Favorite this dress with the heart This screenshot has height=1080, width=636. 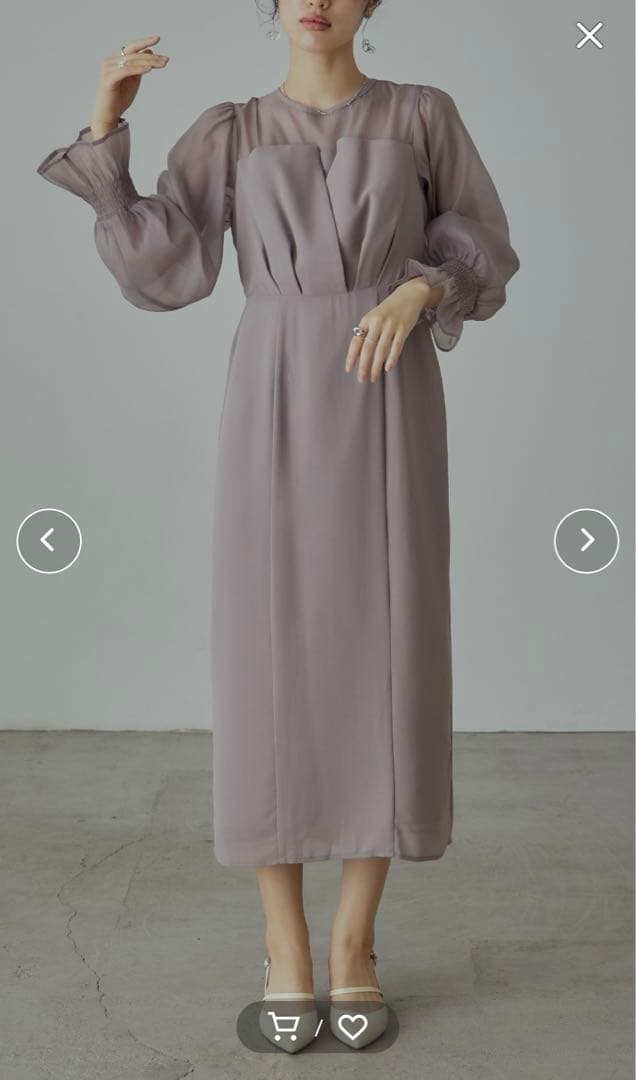click(x=352, y=1027)
